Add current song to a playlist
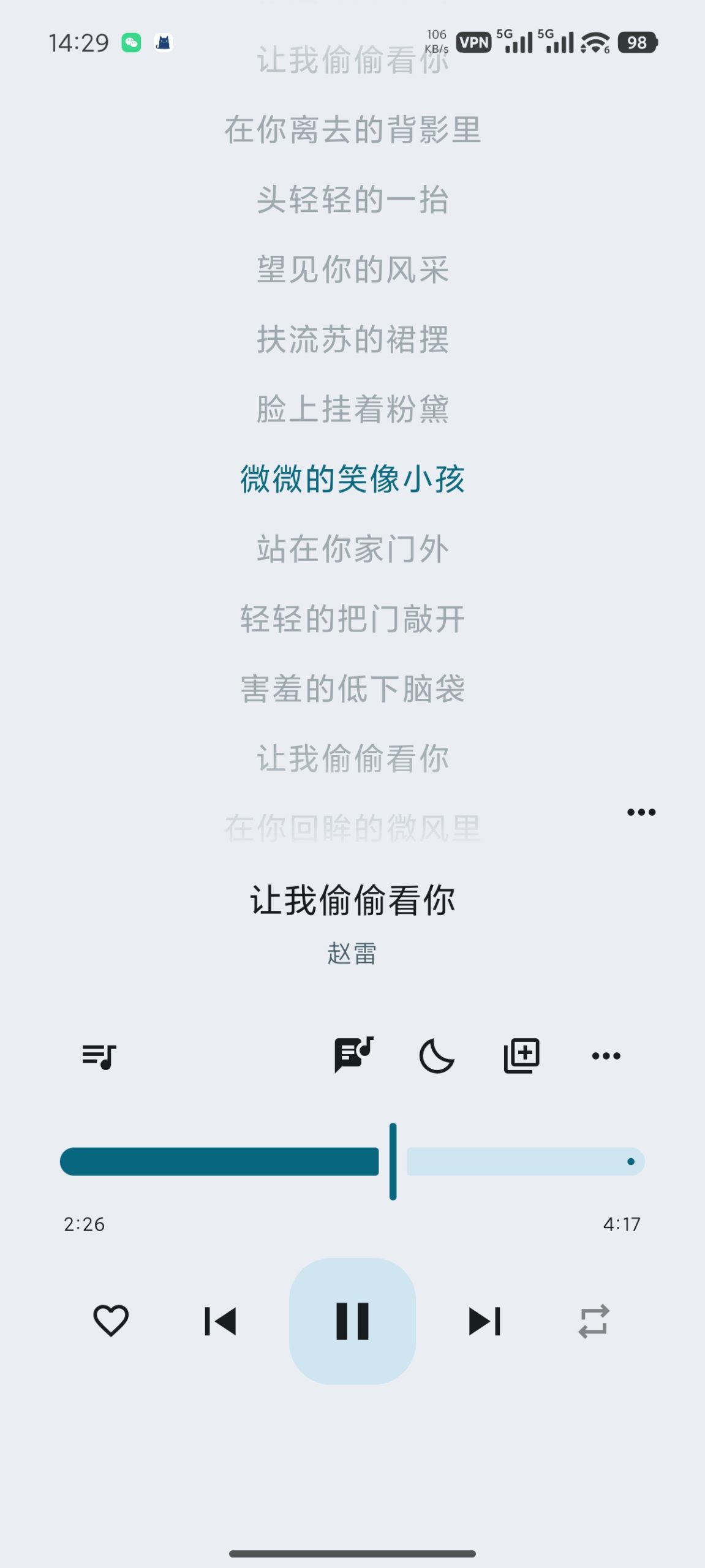Screen dimensions: 705x1568 point(521,1055)
